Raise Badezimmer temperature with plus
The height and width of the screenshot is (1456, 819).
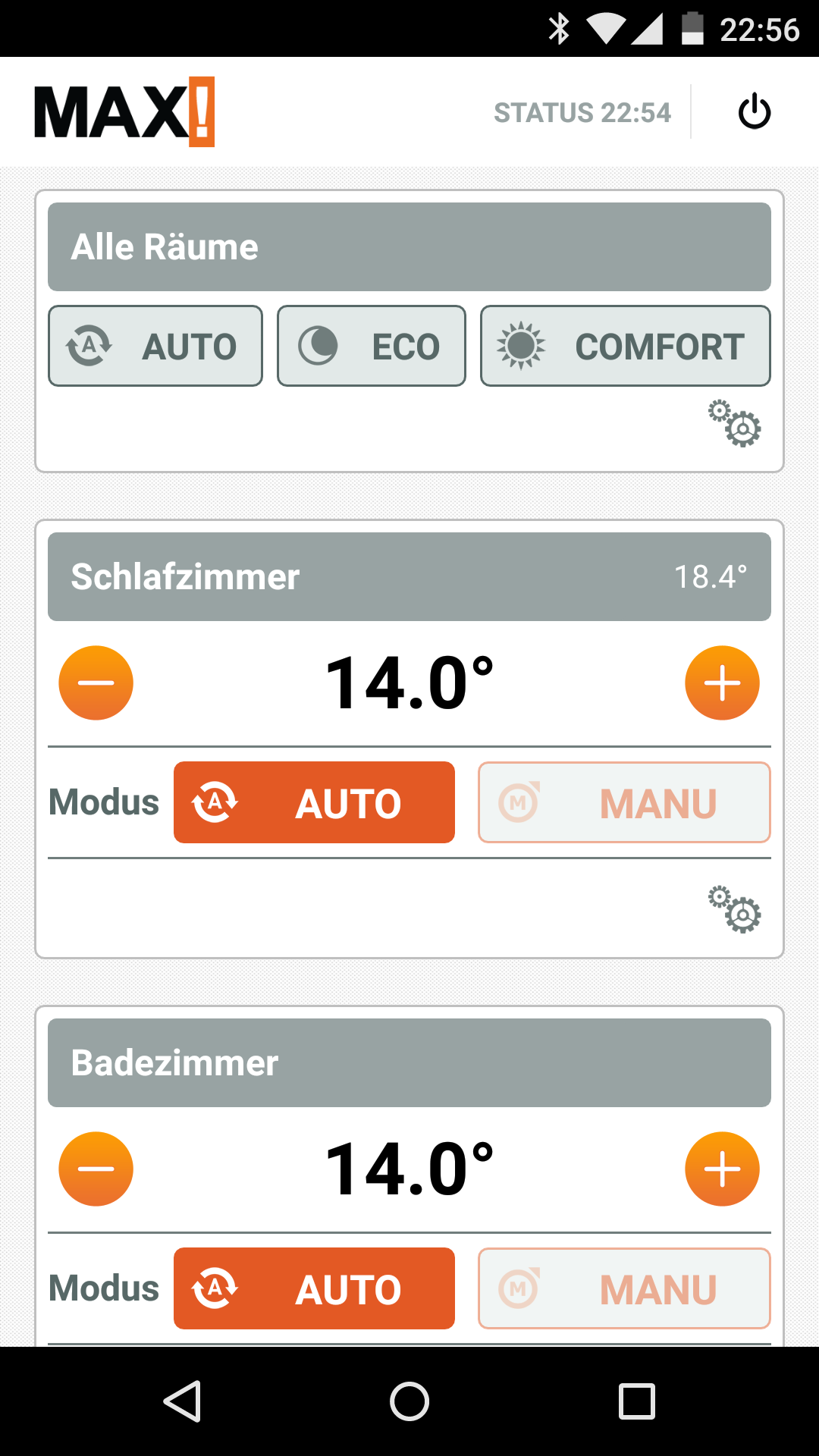723,1169
